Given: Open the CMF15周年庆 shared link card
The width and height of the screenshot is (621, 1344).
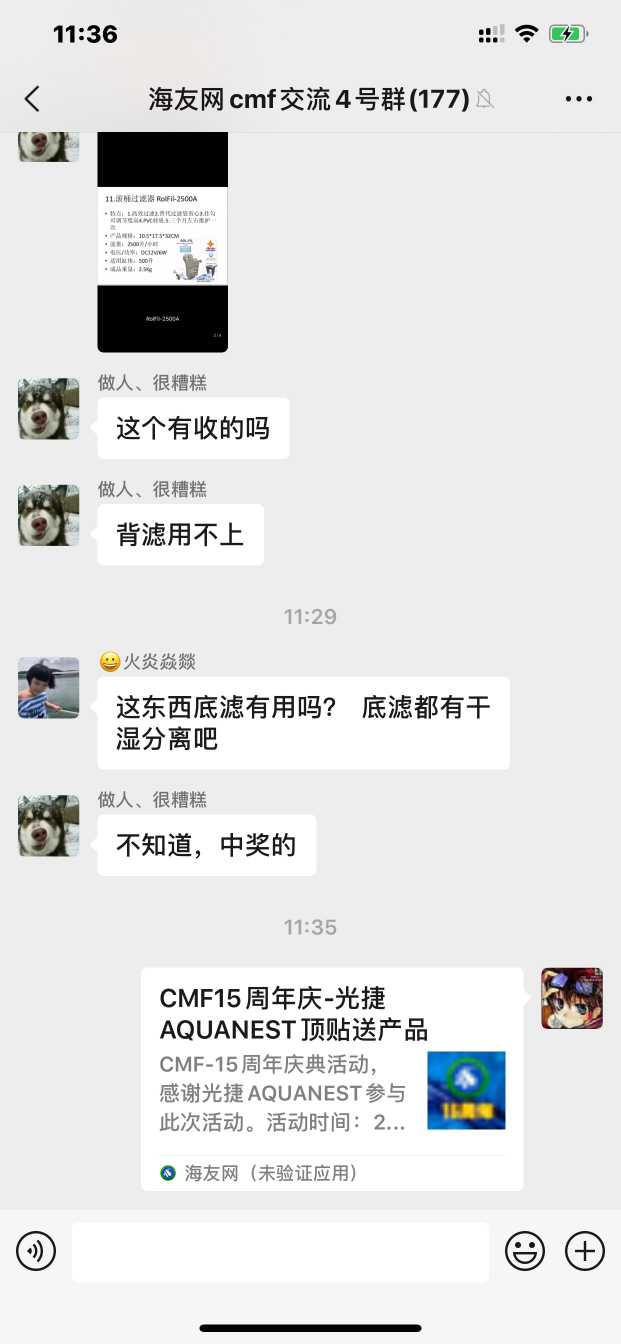Looking at the screenshot, I should (x=332, y=1078).
